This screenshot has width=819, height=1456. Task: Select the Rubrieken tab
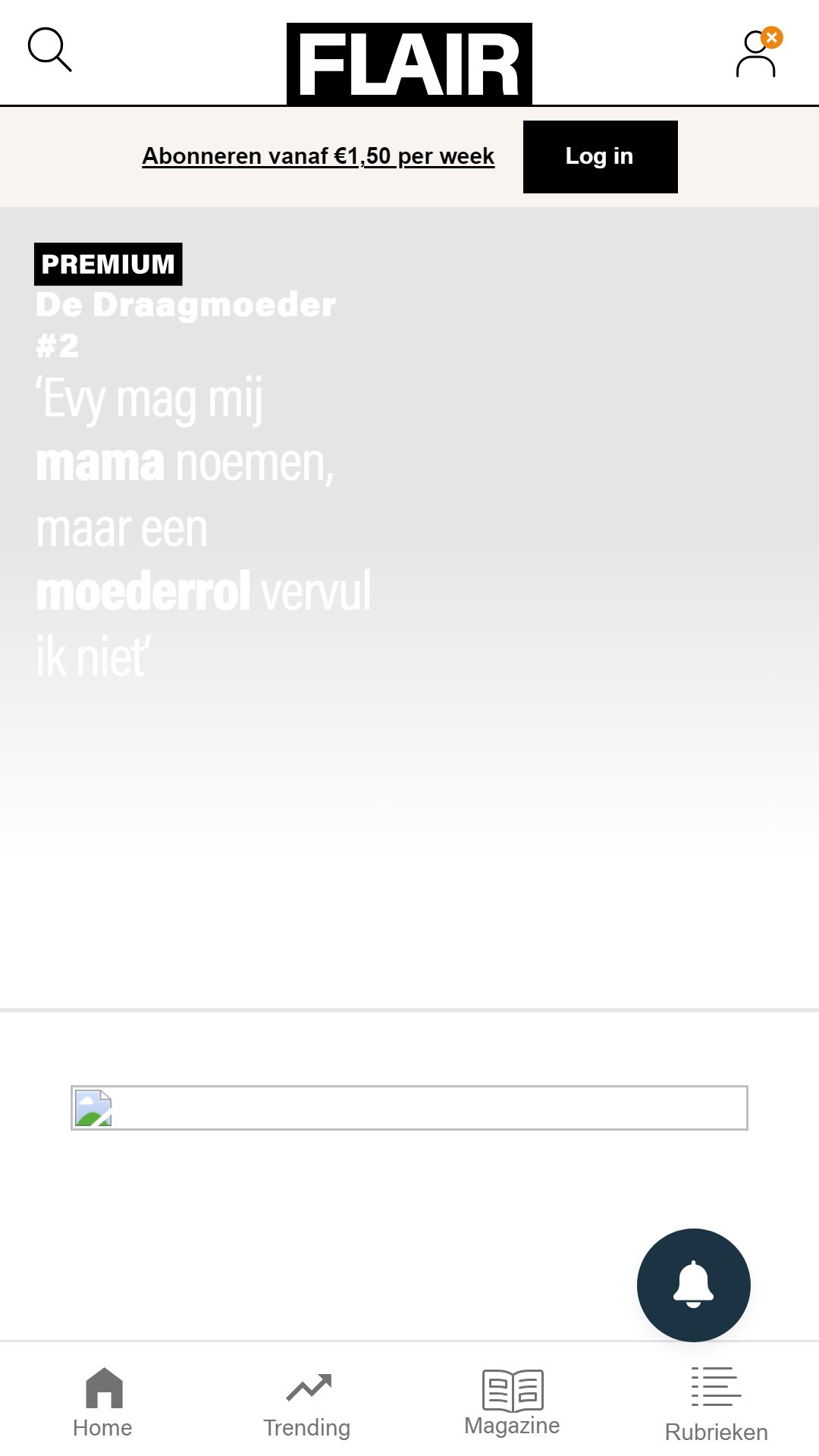tap(717, 1405)
